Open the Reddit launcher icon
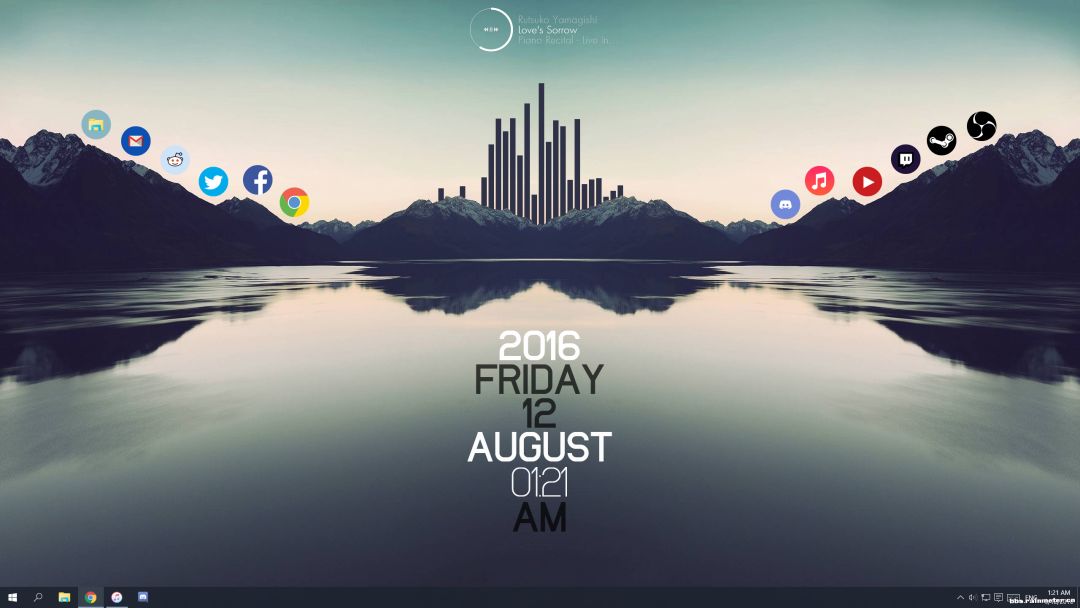Screen dimensions: 1080x608 (175, 160)
